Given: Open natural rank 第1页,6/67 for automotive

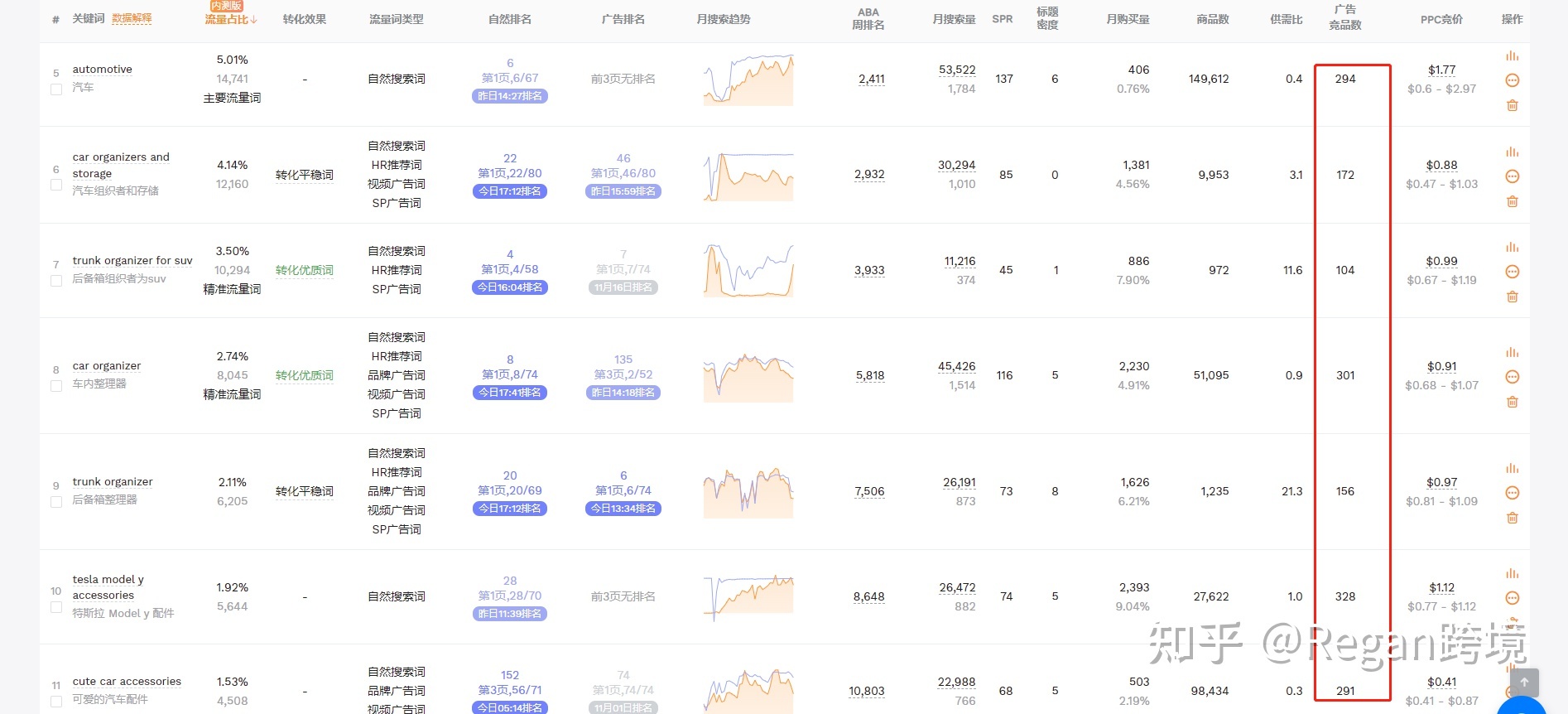Looking at the screenshot, I should (x=510, y=78).
